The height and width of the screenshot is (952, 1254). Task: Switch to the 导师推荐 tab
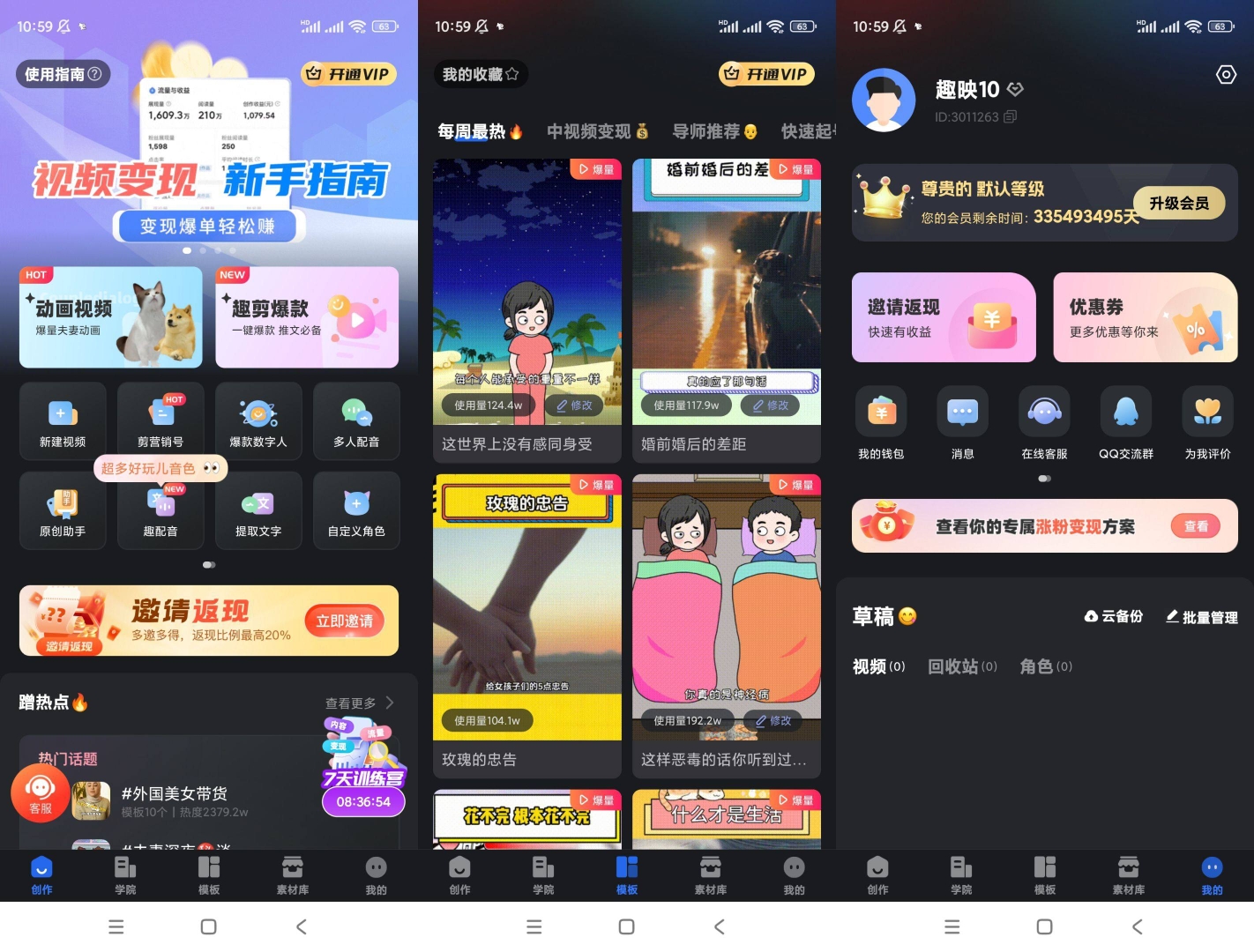(714, 131)
